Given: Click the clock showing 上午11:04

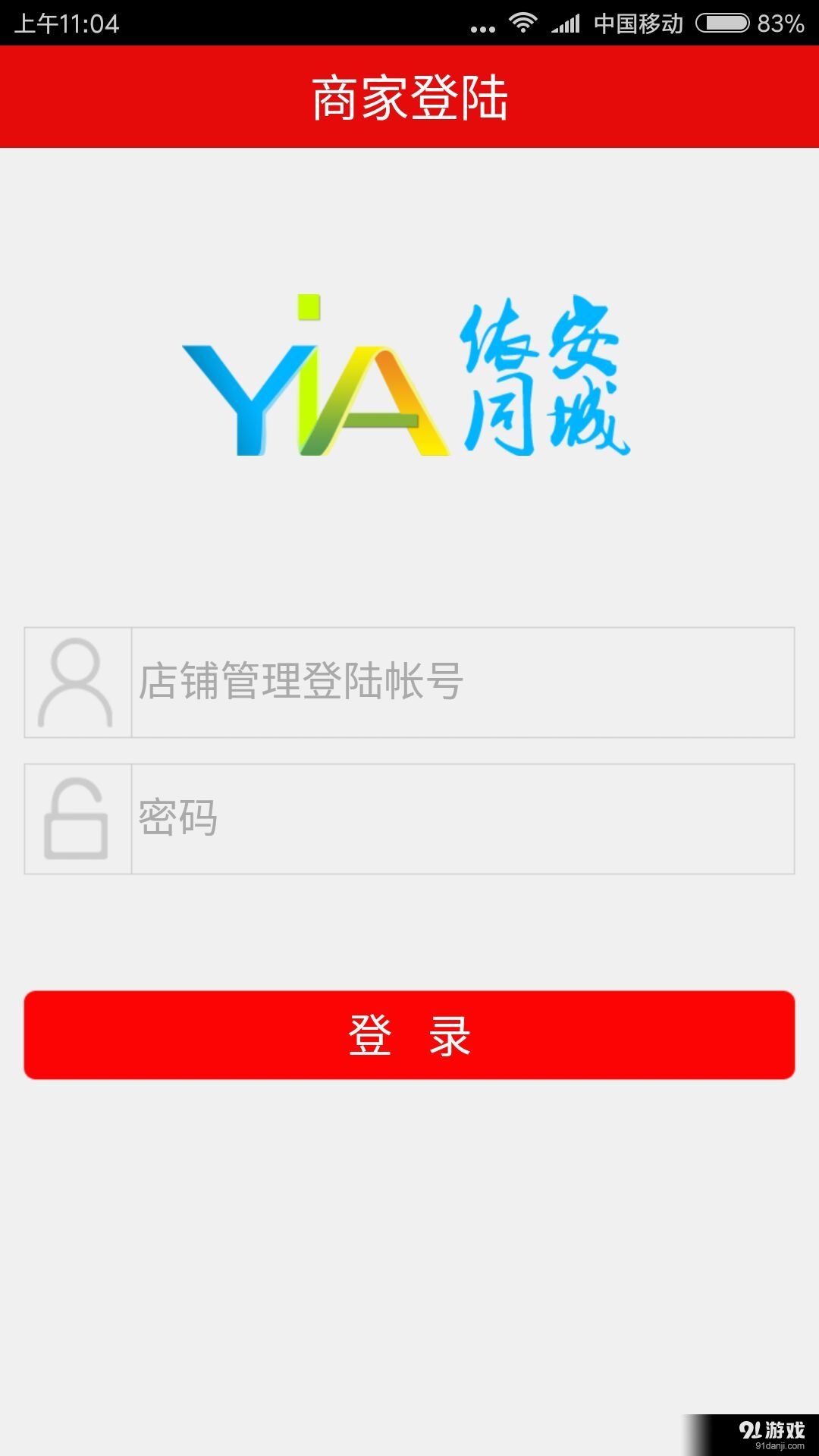Looking at the screenshot, I should tap(64, 21).
